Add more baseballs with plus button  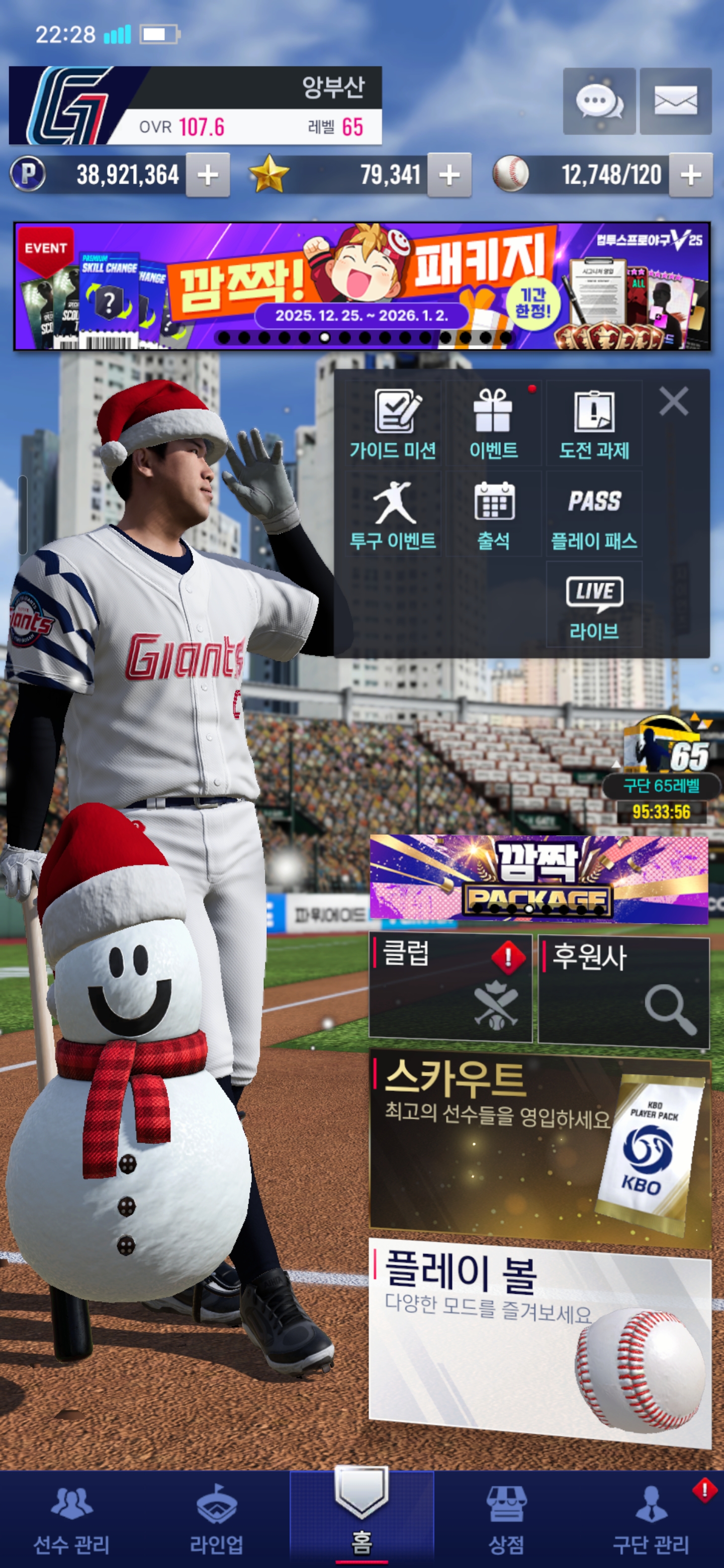click(690, 175)
